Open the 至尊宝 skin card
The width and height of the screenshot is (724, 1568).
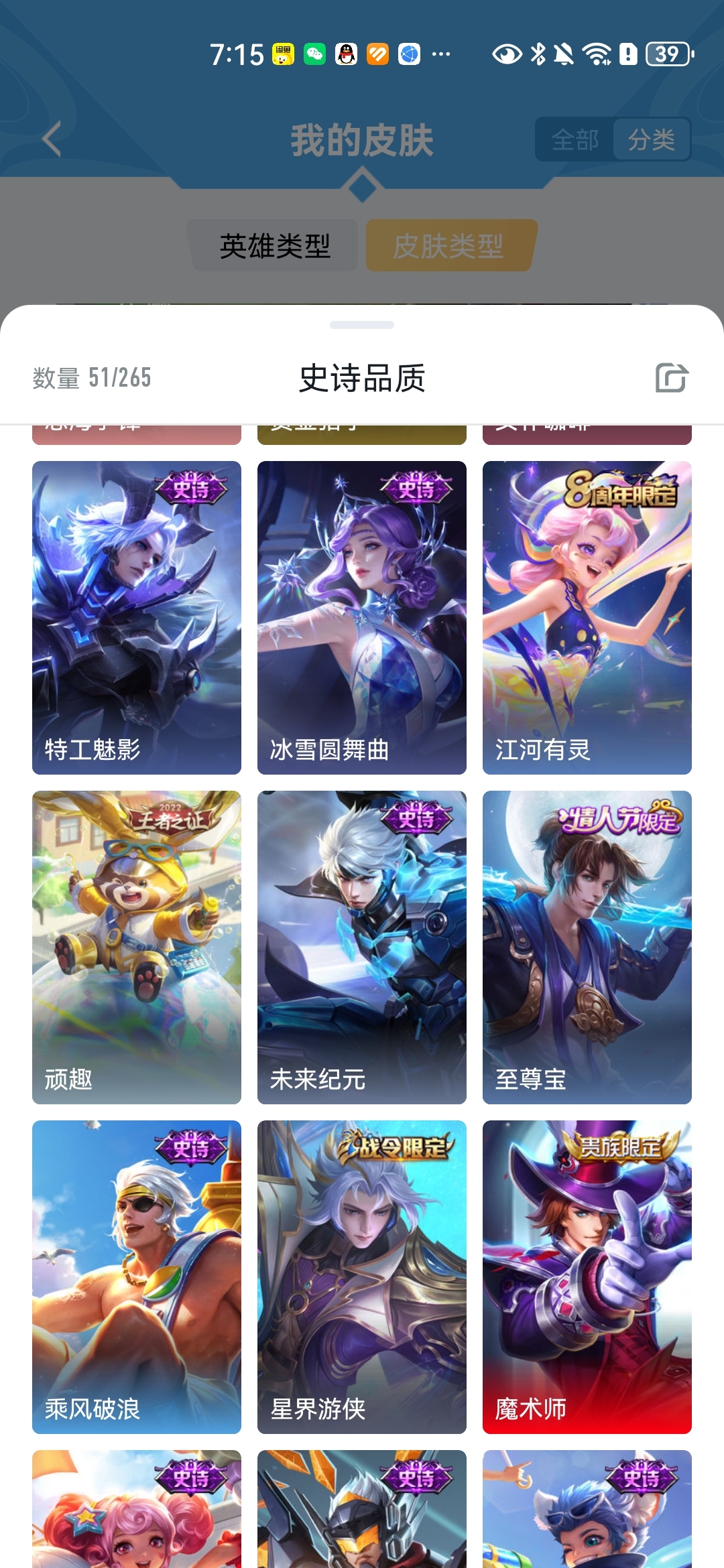[587, 947]
